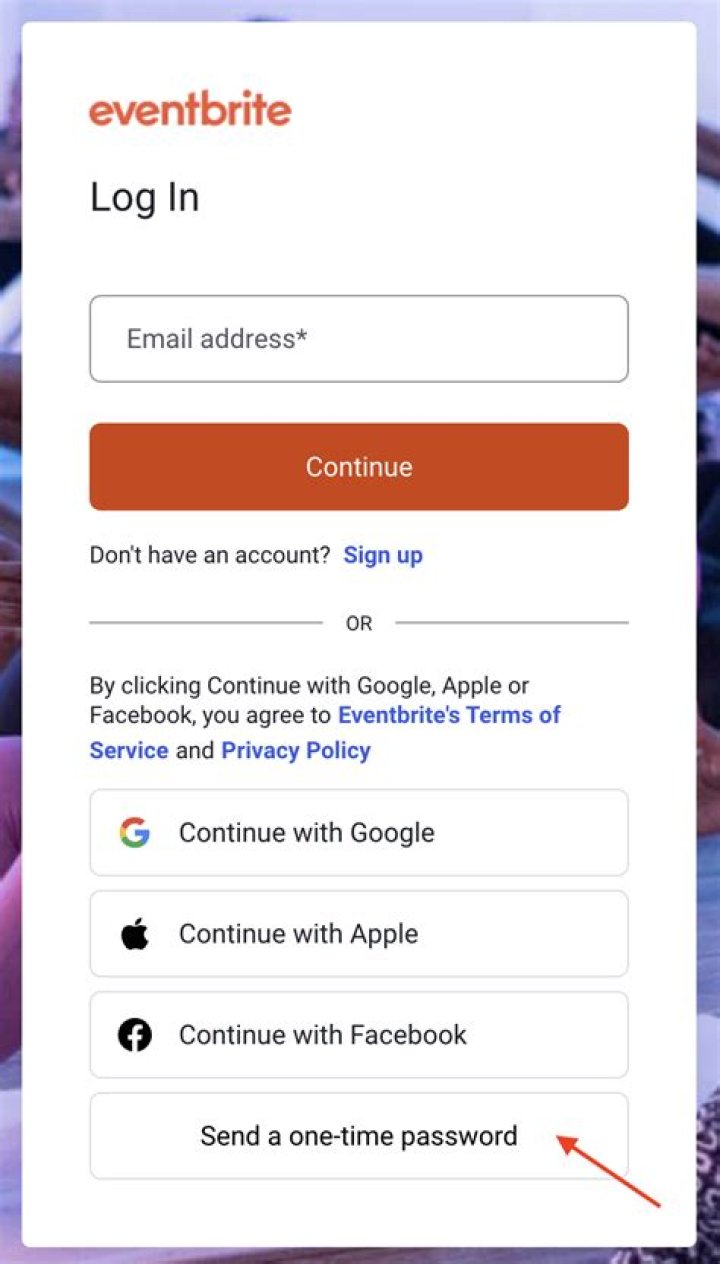Screen dimensions: 720x1264
Task: Open the Privacy Policy link
Action: [296, 750]
